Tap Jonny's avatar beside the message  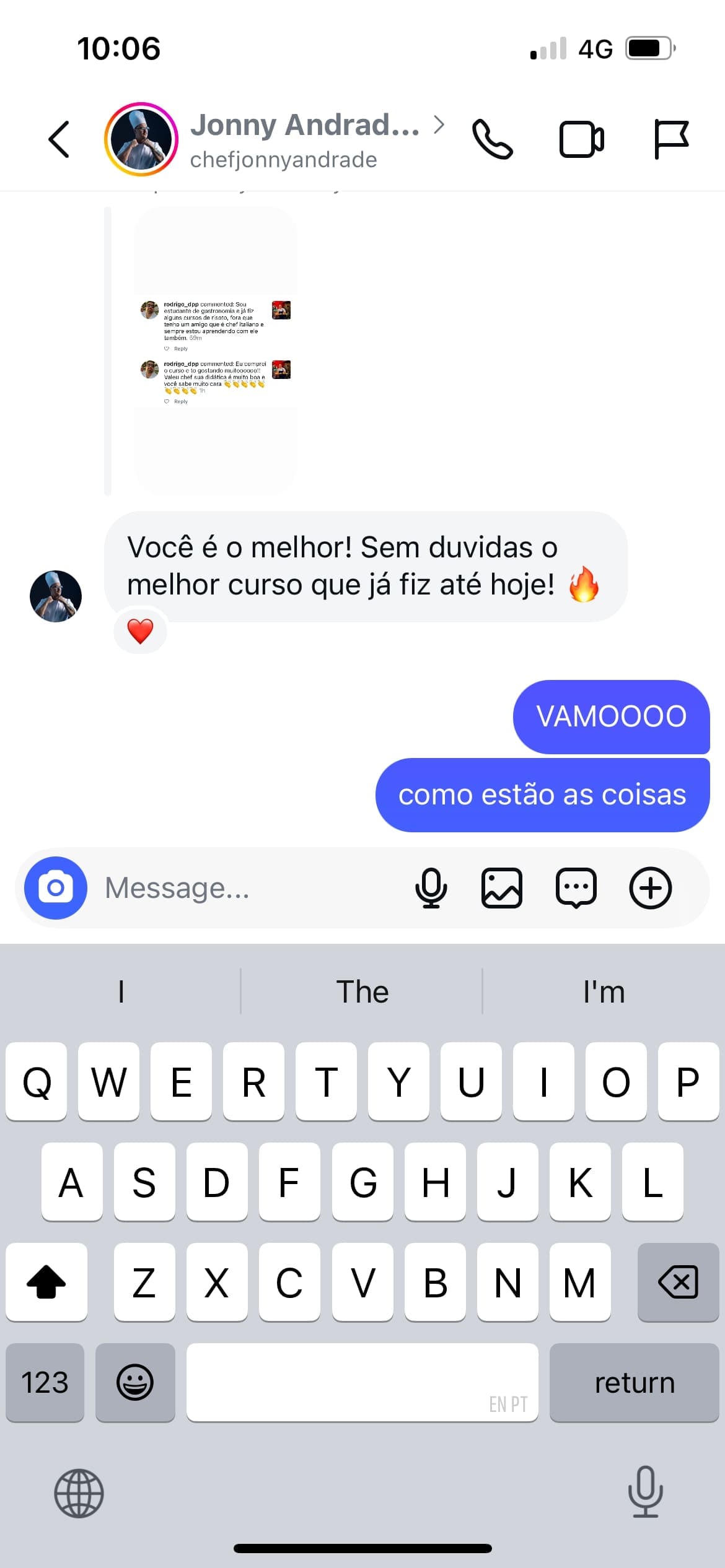(56, 596)
